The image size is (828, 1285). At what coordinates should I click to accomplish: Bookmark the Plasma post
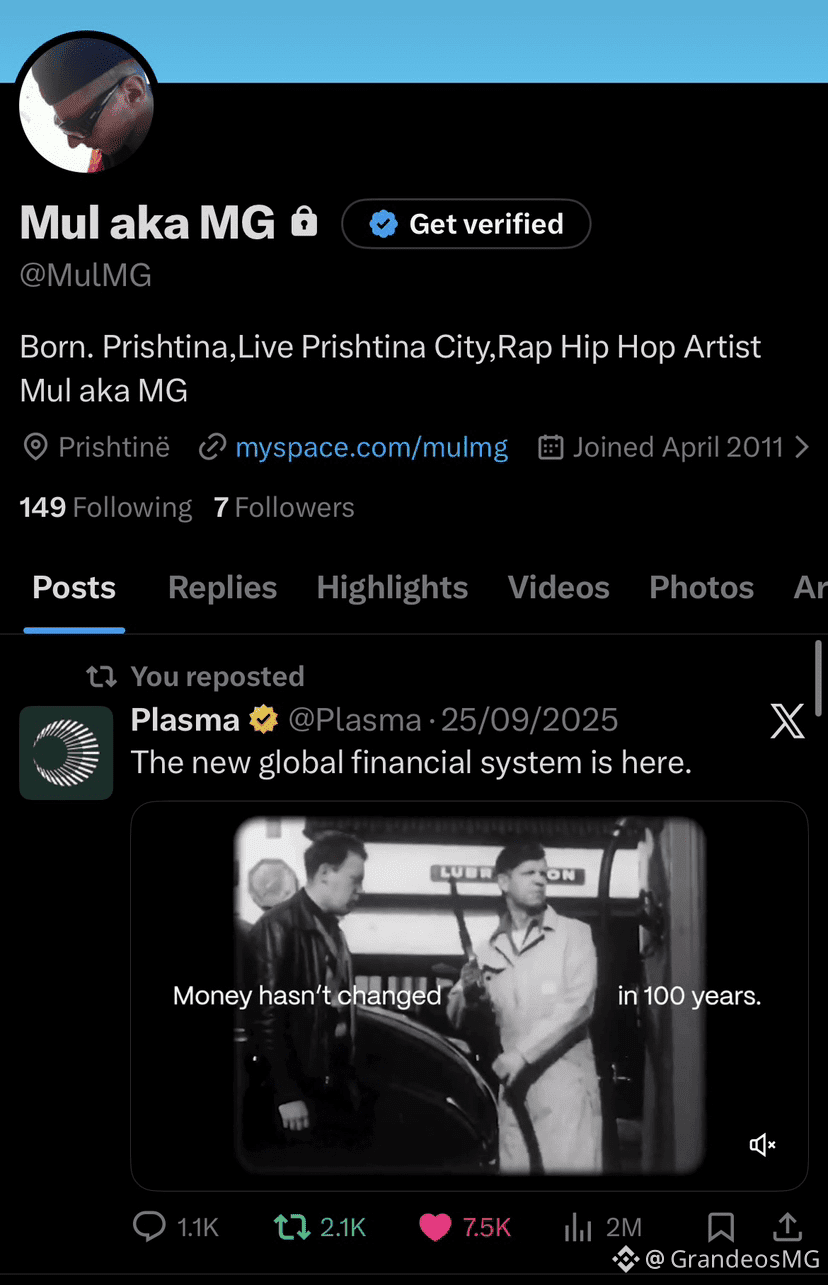tap(721, 1226)
